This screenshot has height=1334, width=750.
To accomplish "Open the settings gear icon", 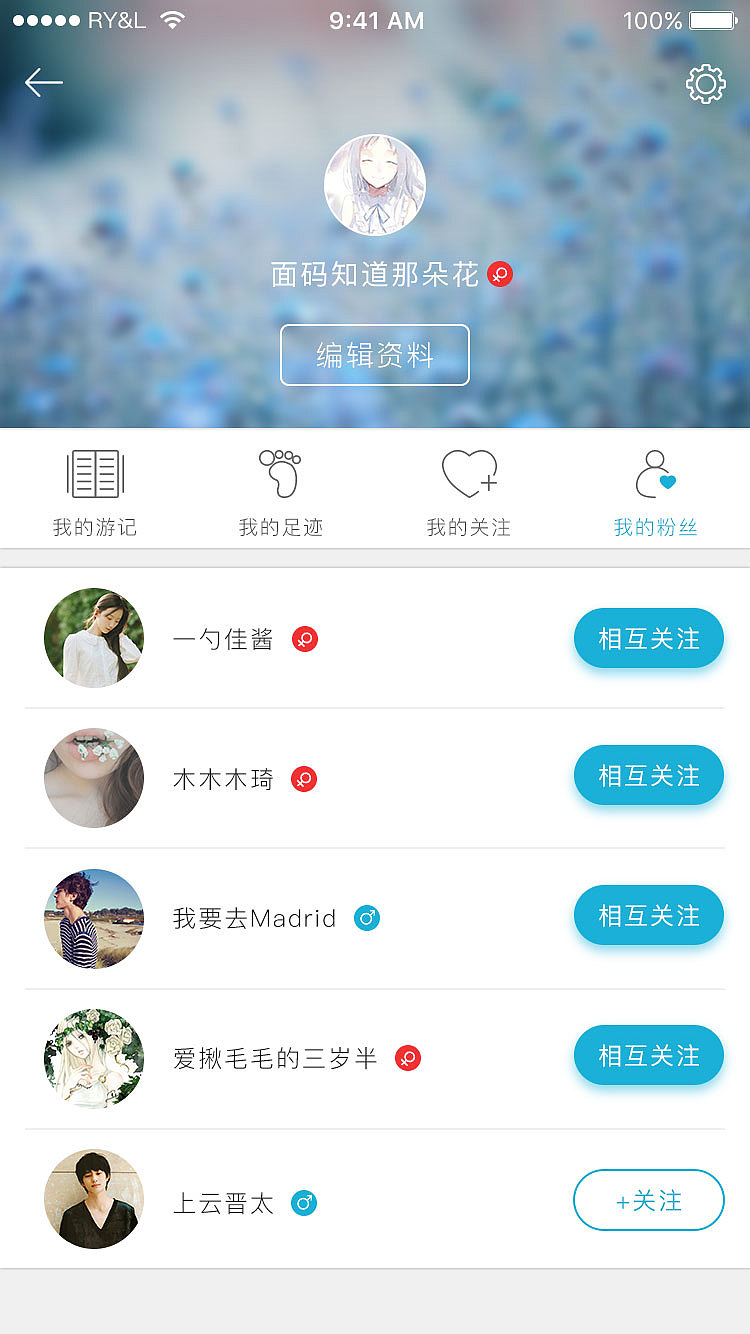I will point(706,83).
